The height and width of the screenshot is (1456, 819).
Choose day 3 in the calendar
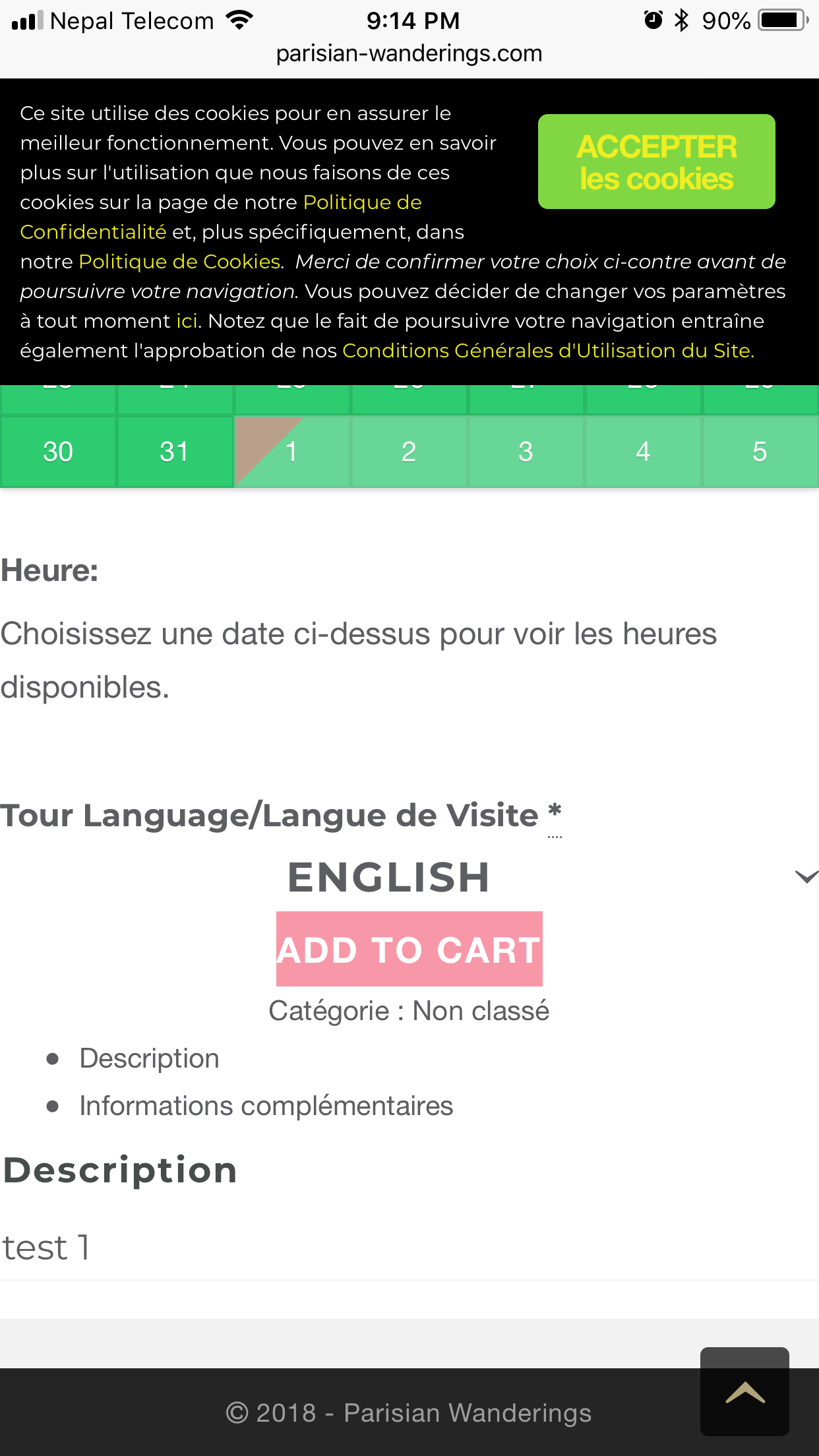[x=526, y=452]
